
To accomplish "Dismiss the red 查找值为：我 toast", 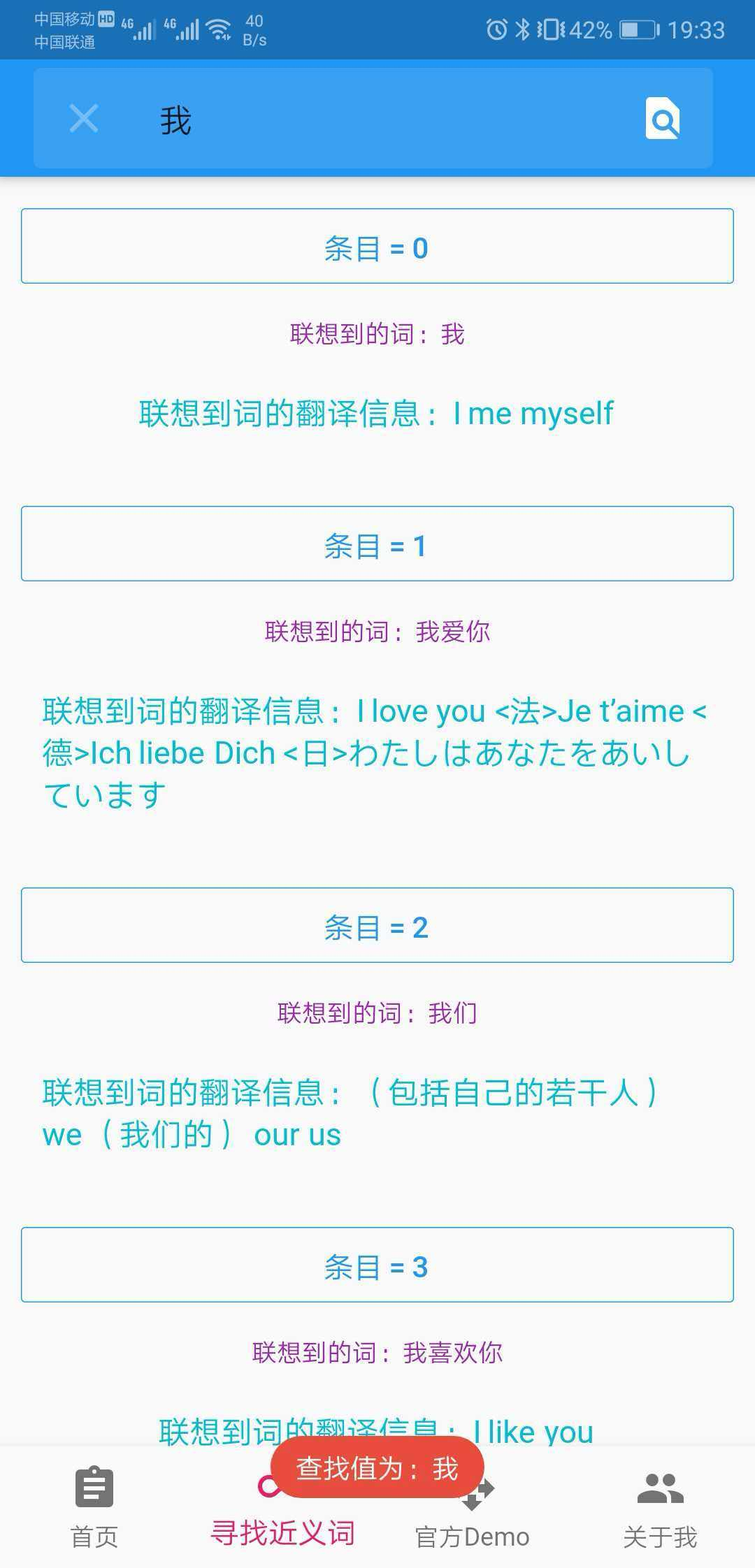I will click(x=377, y=1467).
